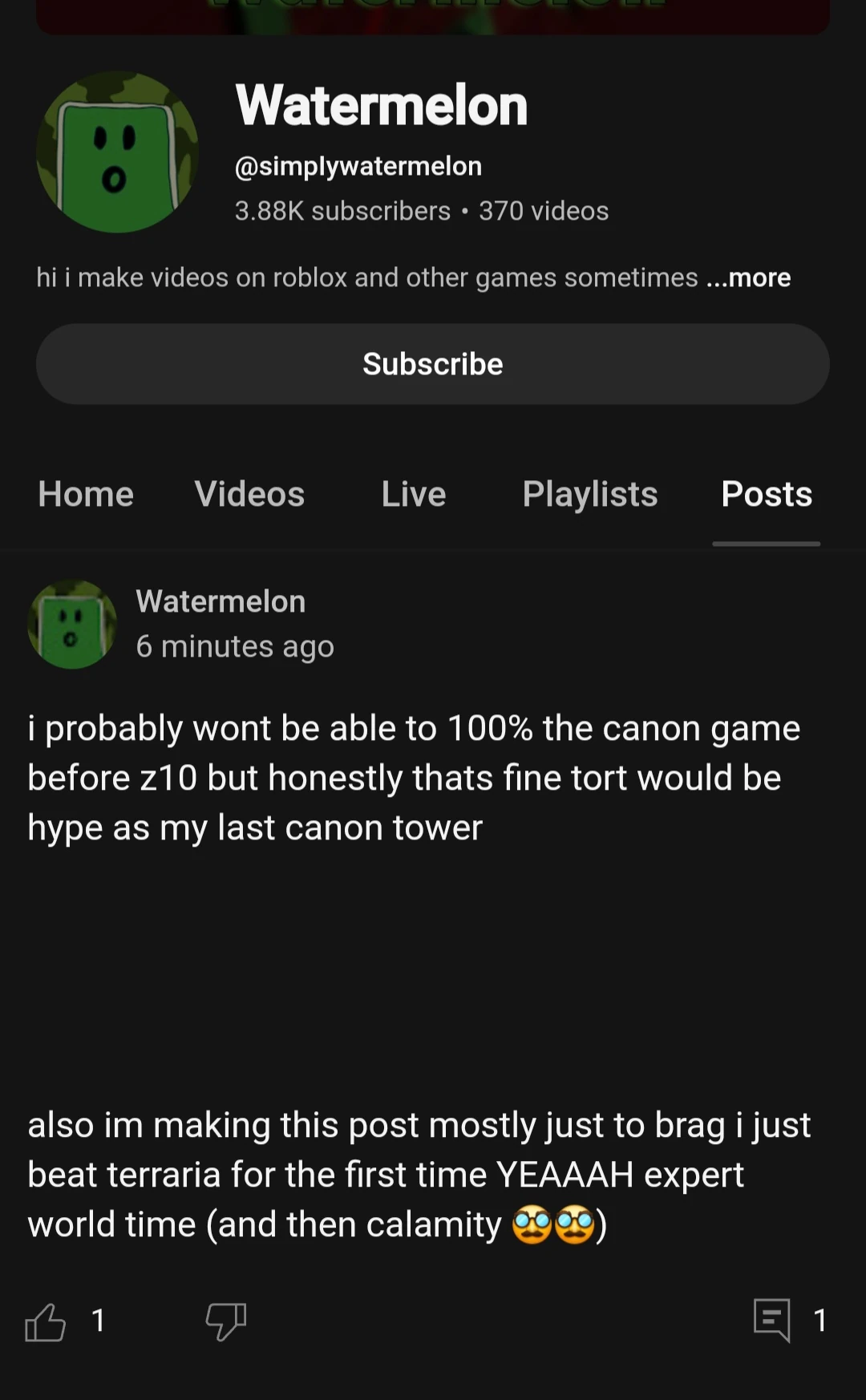
Task: Switch to the Videos tab
Action: 249,494
